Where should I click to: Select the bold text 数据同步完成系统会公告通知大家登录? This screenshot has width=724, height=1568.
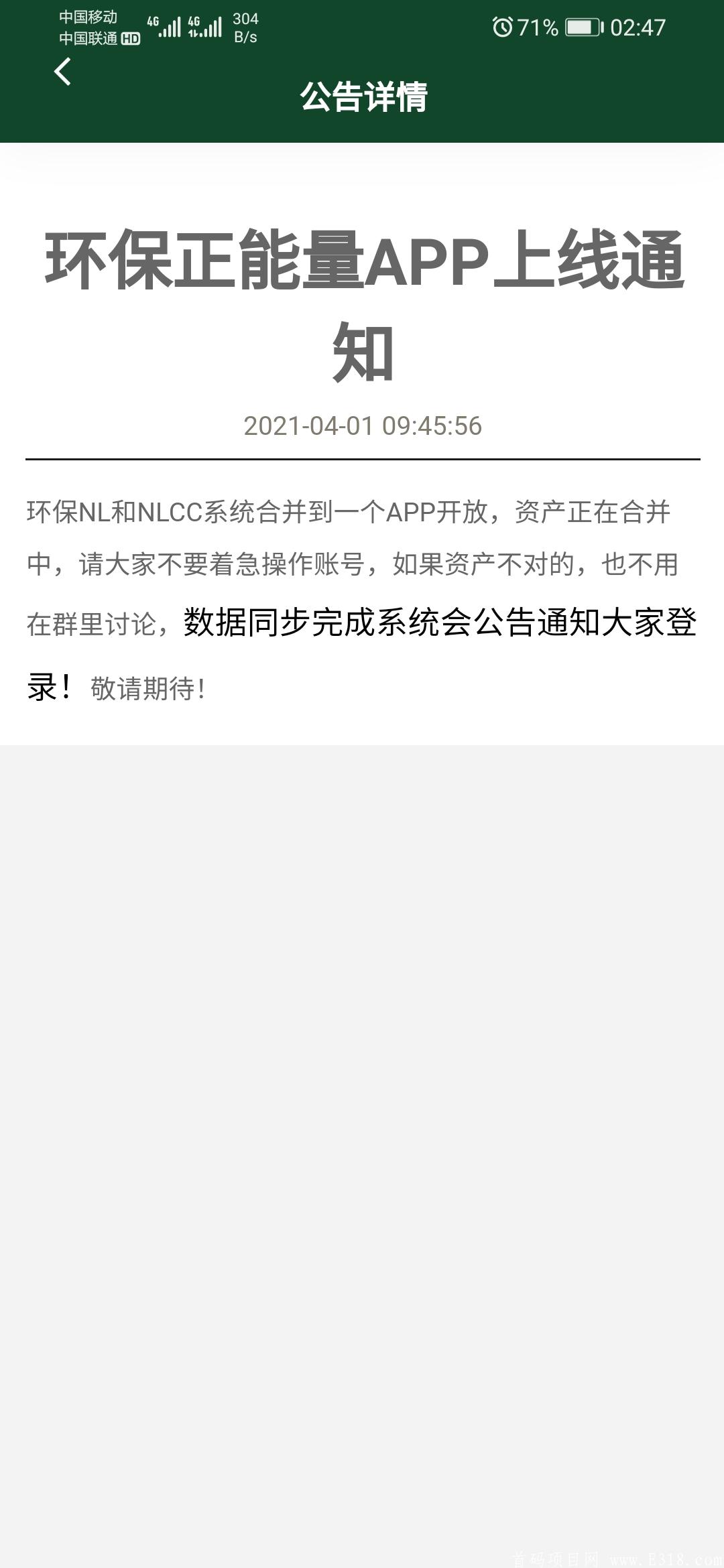(x=436, y=623)
